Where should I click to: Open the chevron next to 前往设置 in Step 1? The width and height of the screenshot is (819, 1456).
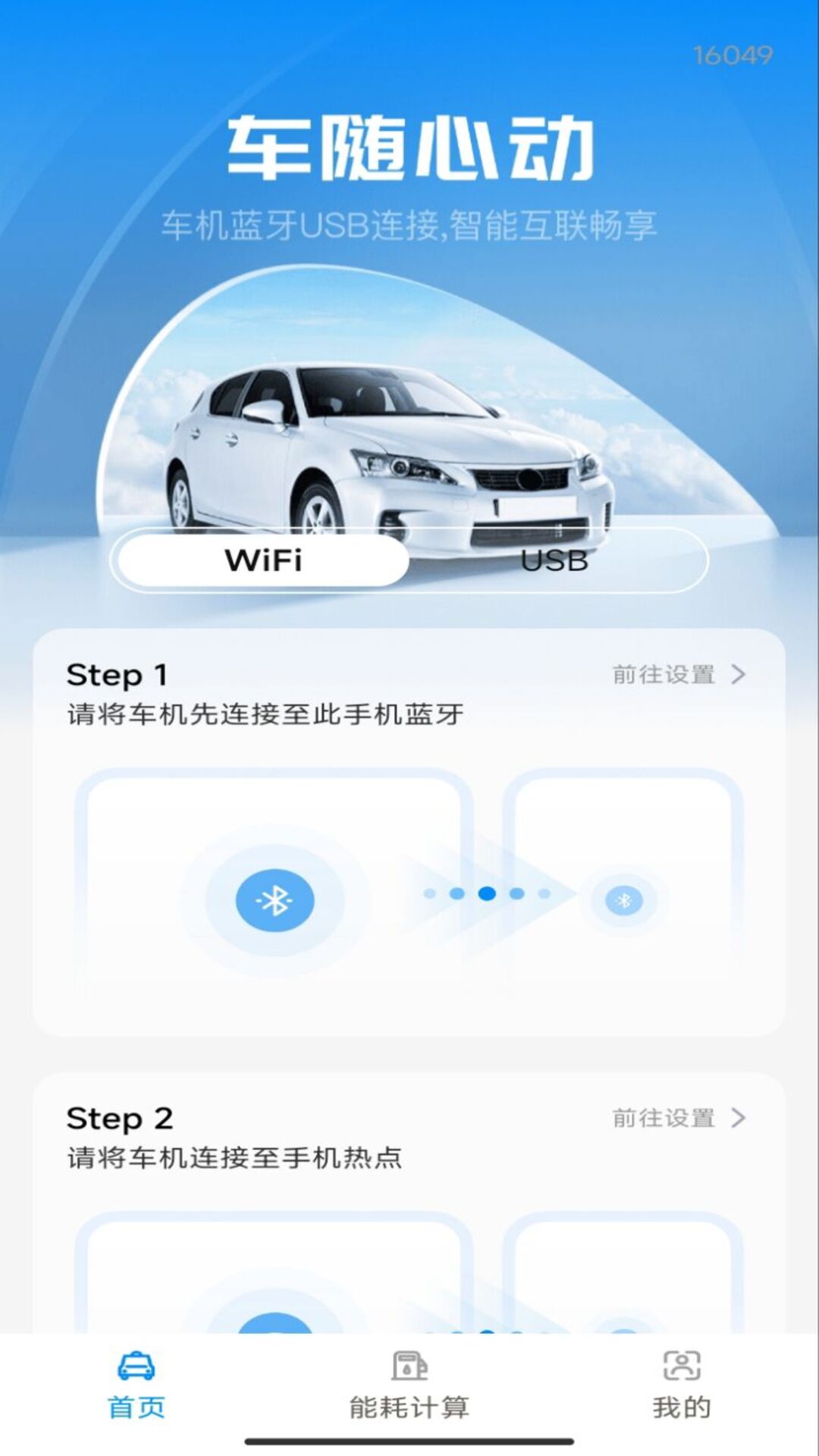click(739, 675)
